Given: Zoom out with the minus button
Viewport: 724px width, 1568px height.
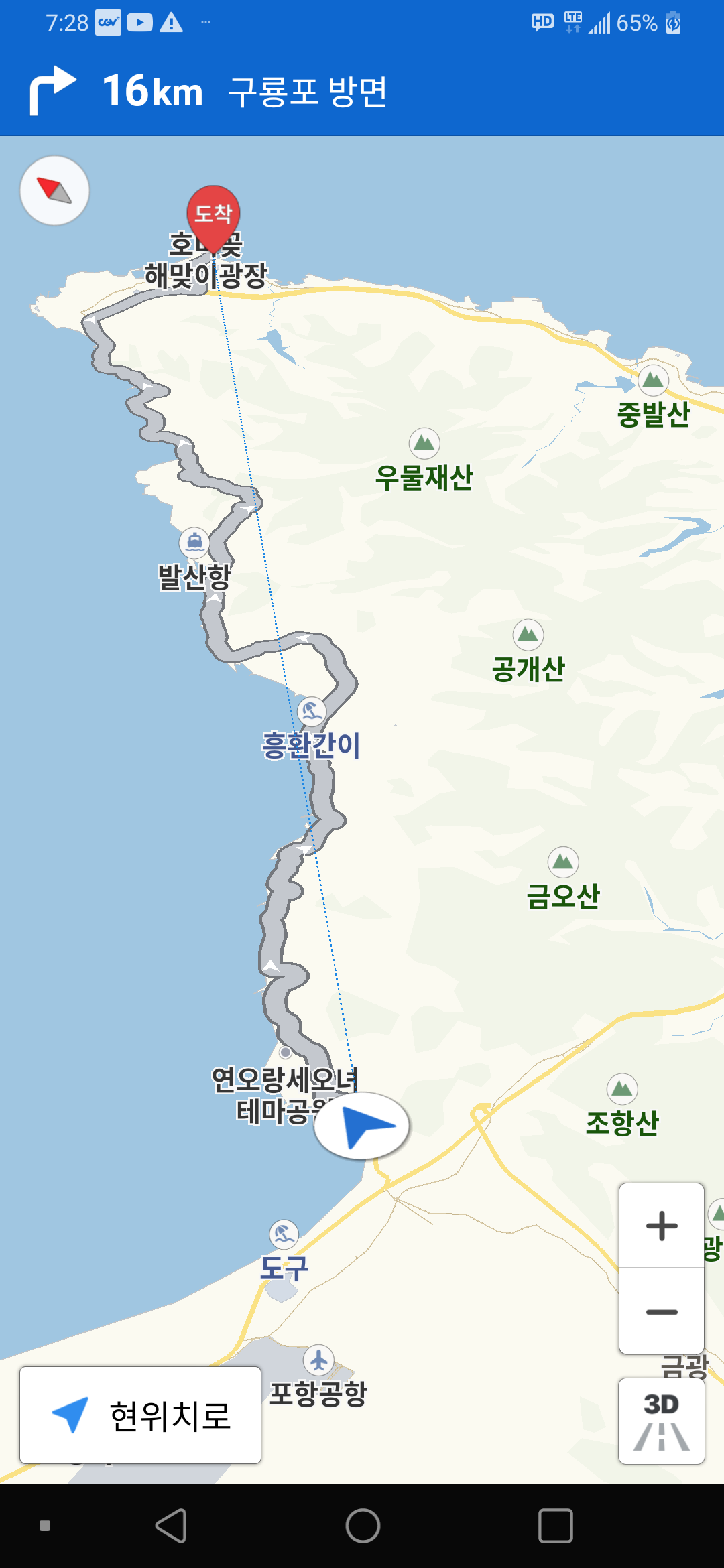Looking at the screenshot, I should [661, 1311].
